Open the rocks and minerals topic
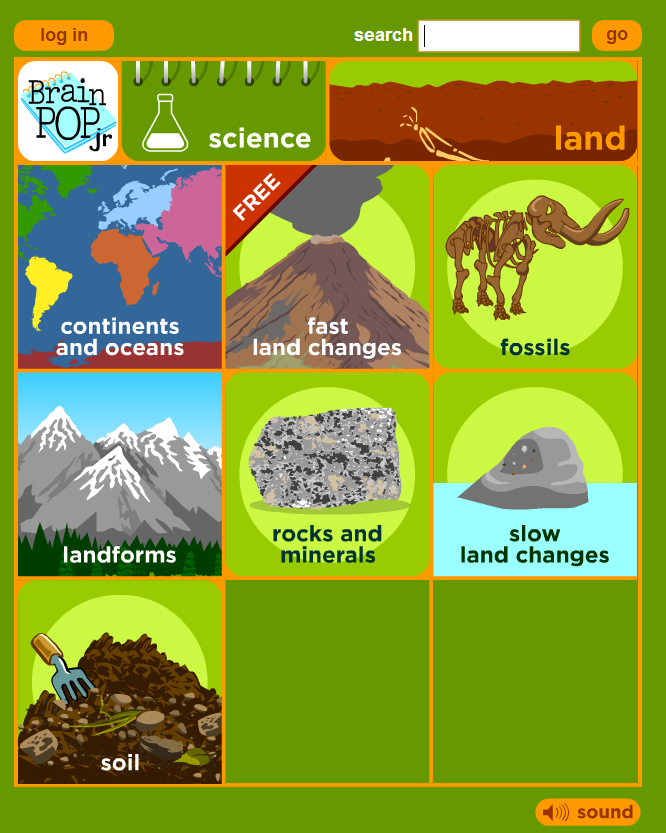Image resolution: width=666 pixels, height=833 pixels. [x=327, y=475]
